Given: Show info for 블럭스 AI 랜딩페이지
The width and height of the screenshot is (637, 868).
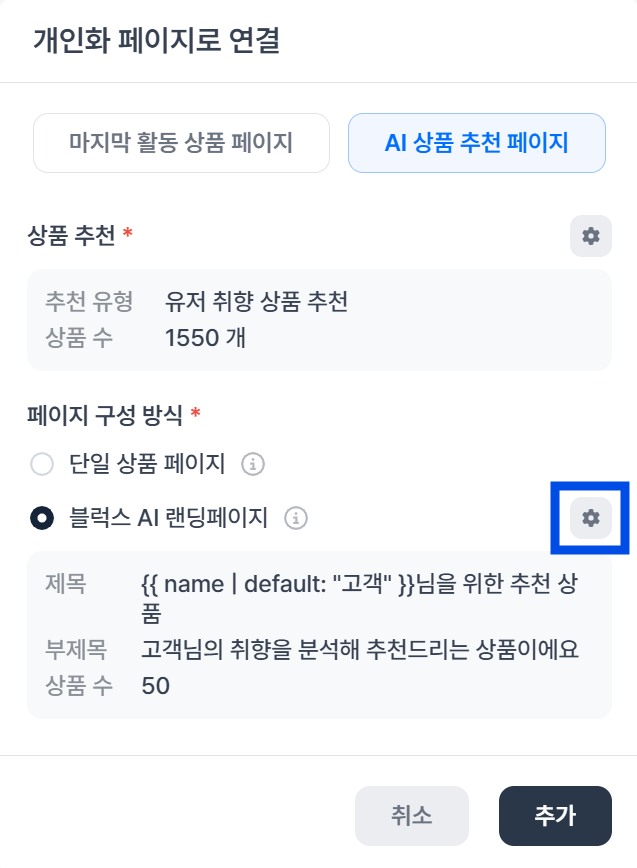Looking at the screenshot, I should (295, 518).
